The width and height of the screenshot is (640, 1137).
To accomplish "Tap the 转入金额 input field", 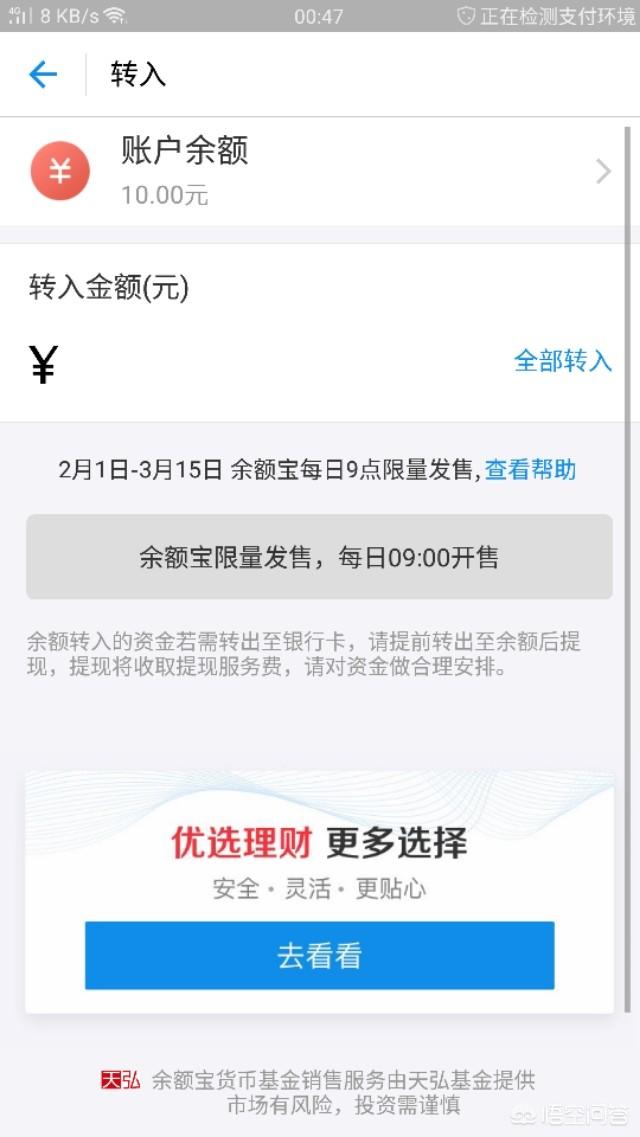I will 270,364.
